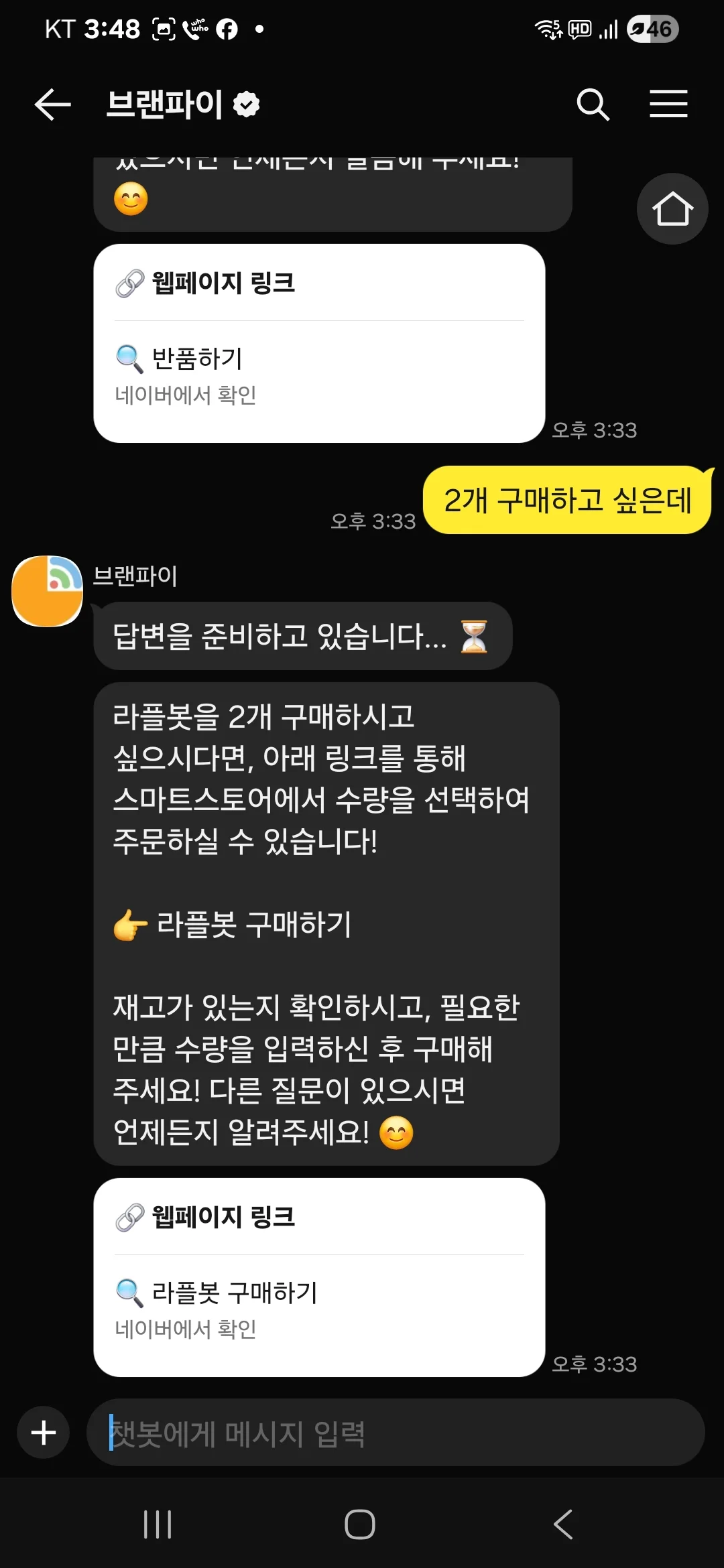Tap the floating home shortcut icon
The width and height of the screenshot is (724, 1568).
coord(671,208)
